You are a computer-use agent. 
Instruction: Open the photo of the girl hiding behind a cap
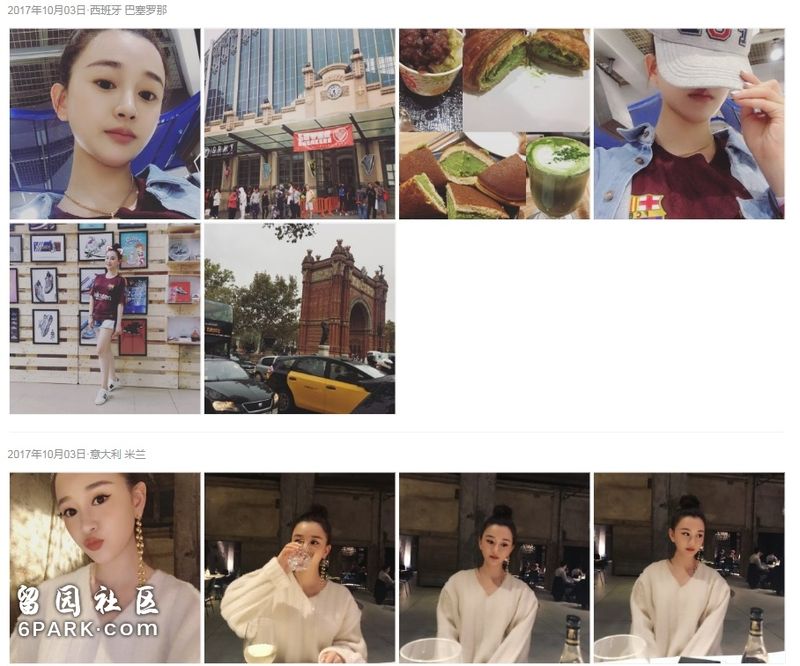click(x=689, y=123)
